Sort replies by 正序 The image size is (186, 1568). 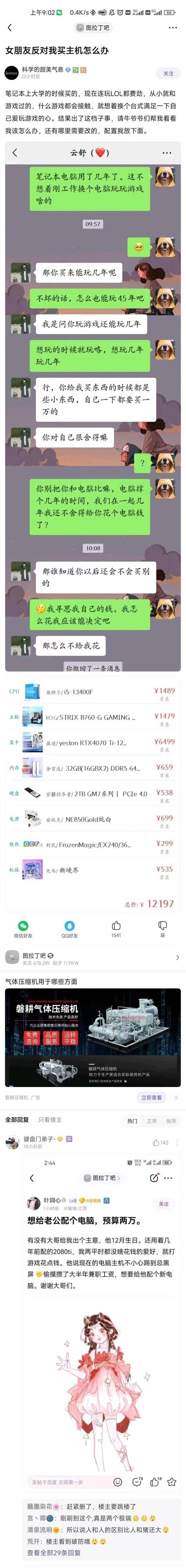click(152, 1121)
